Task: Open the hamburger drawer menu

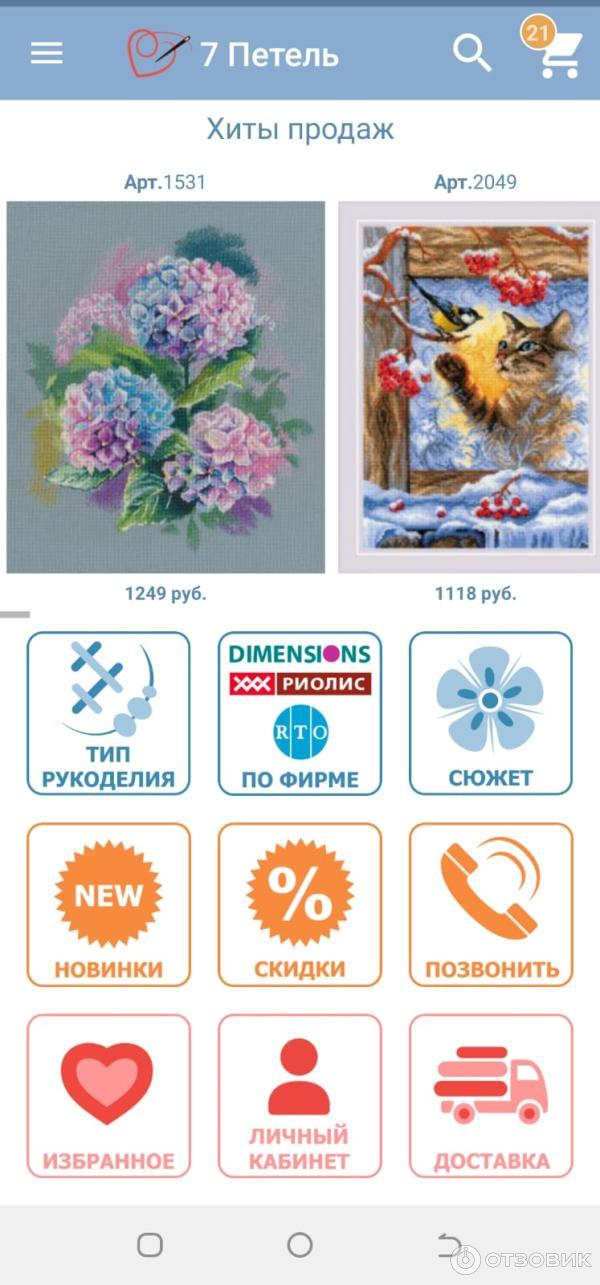Action: pos(46,54)
